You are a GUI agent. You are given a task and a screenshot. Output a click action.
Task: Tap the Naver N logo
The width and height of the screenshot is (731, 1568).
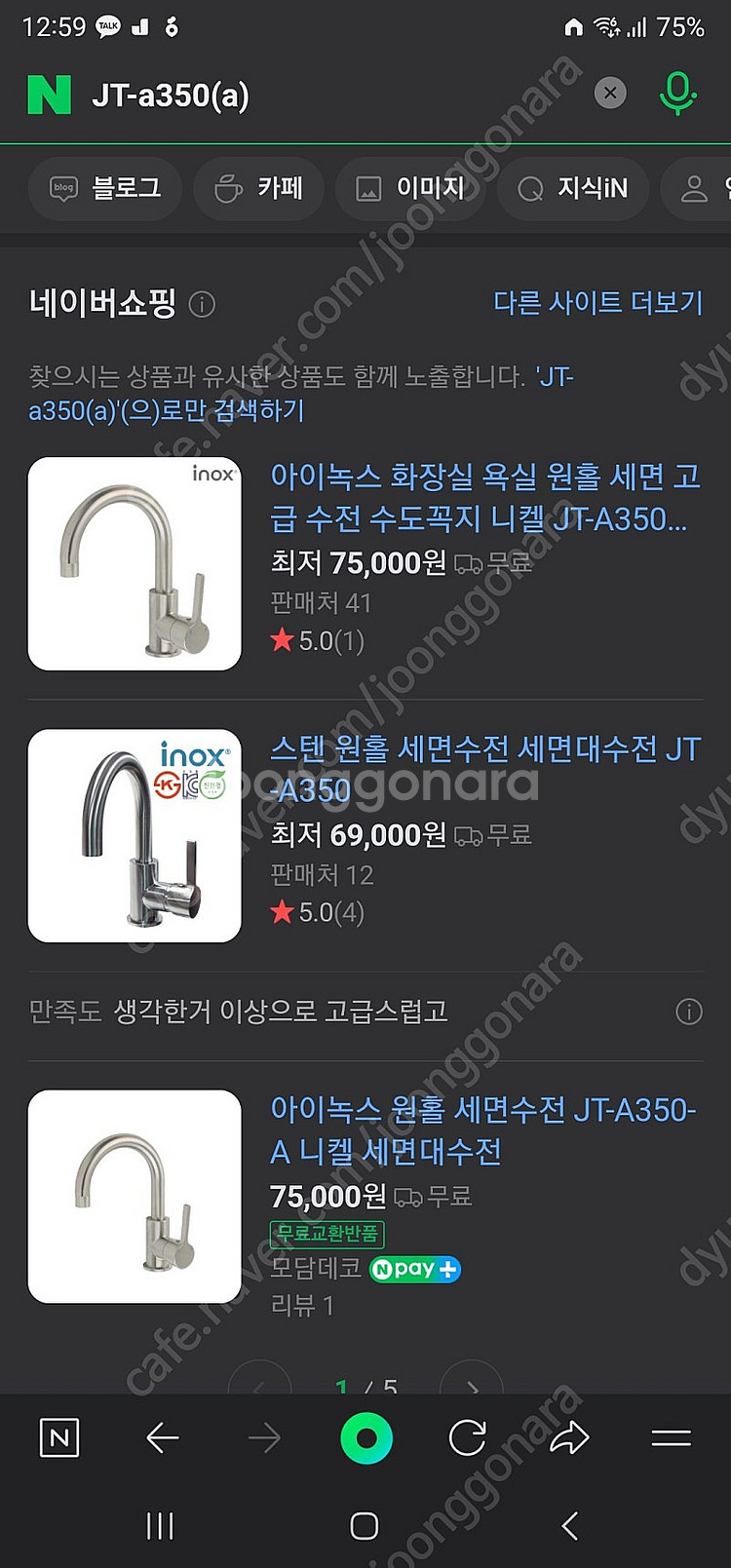(49, 95)
